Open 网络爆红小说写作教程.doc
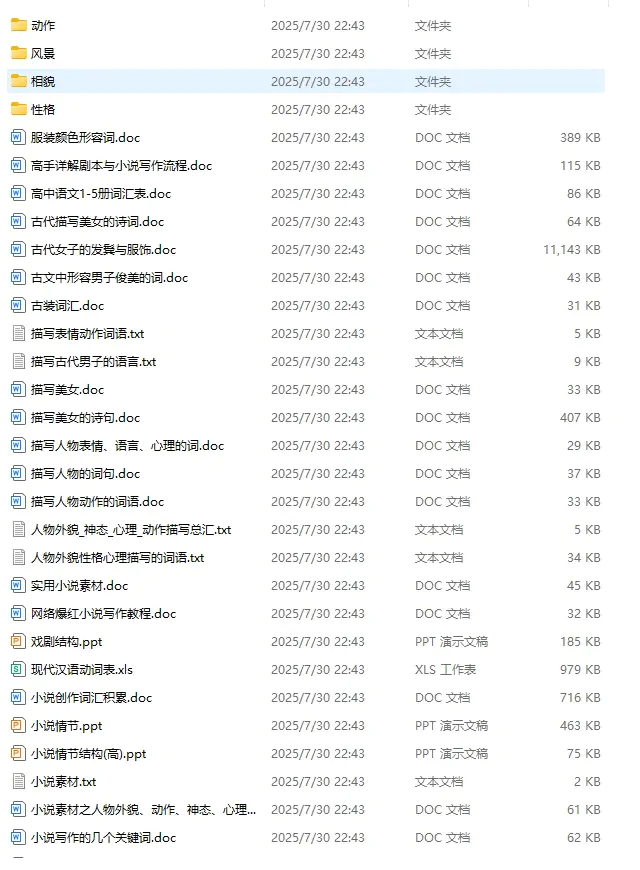 [x=103, y=613]
